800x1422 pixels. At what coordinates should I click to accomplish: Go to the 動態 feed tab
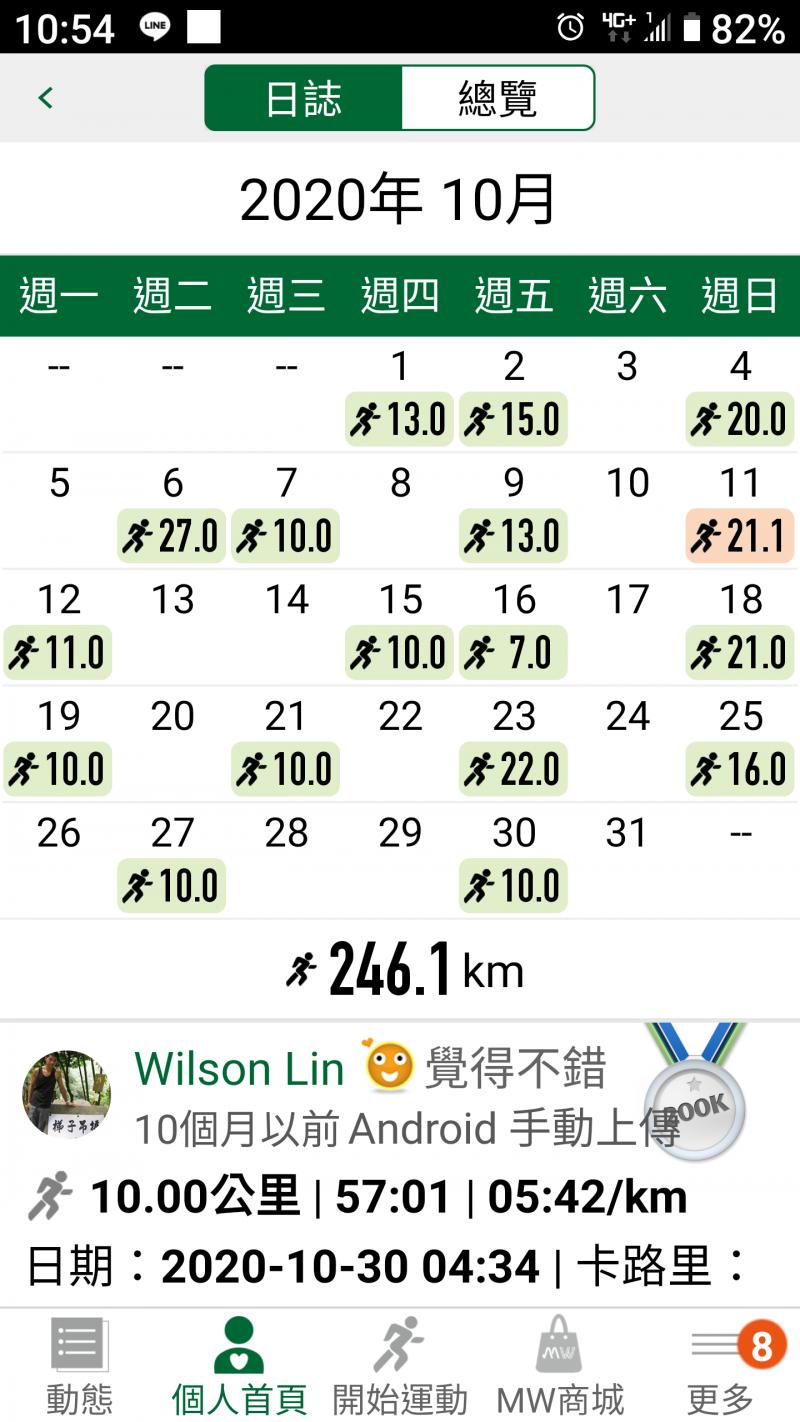click(80, 1366)
